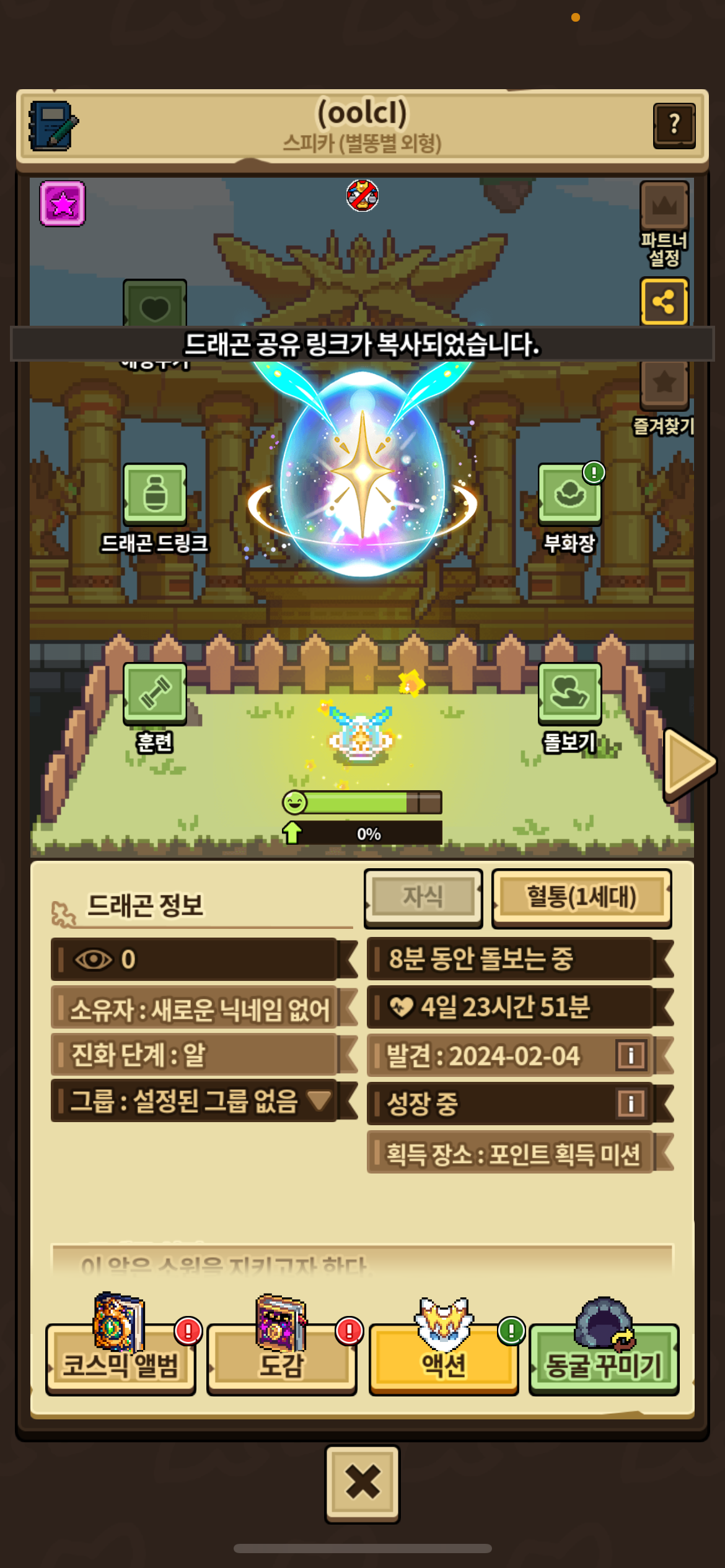Open the notebook edit icon
The width and height of the screenshot is (725, 1568).
click(x=53, y=126)
